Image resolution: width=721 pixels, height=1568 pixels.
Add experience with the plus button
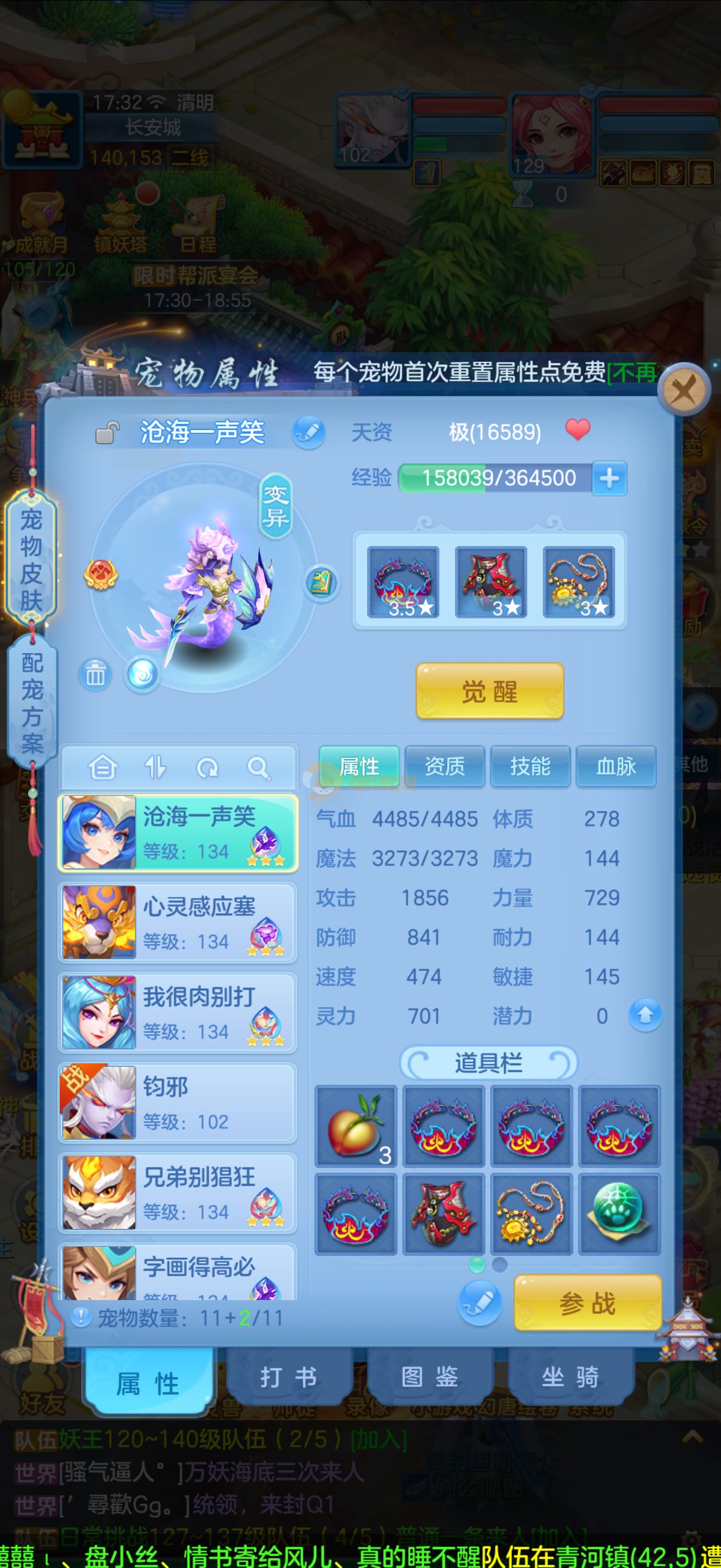click(609, 478)
